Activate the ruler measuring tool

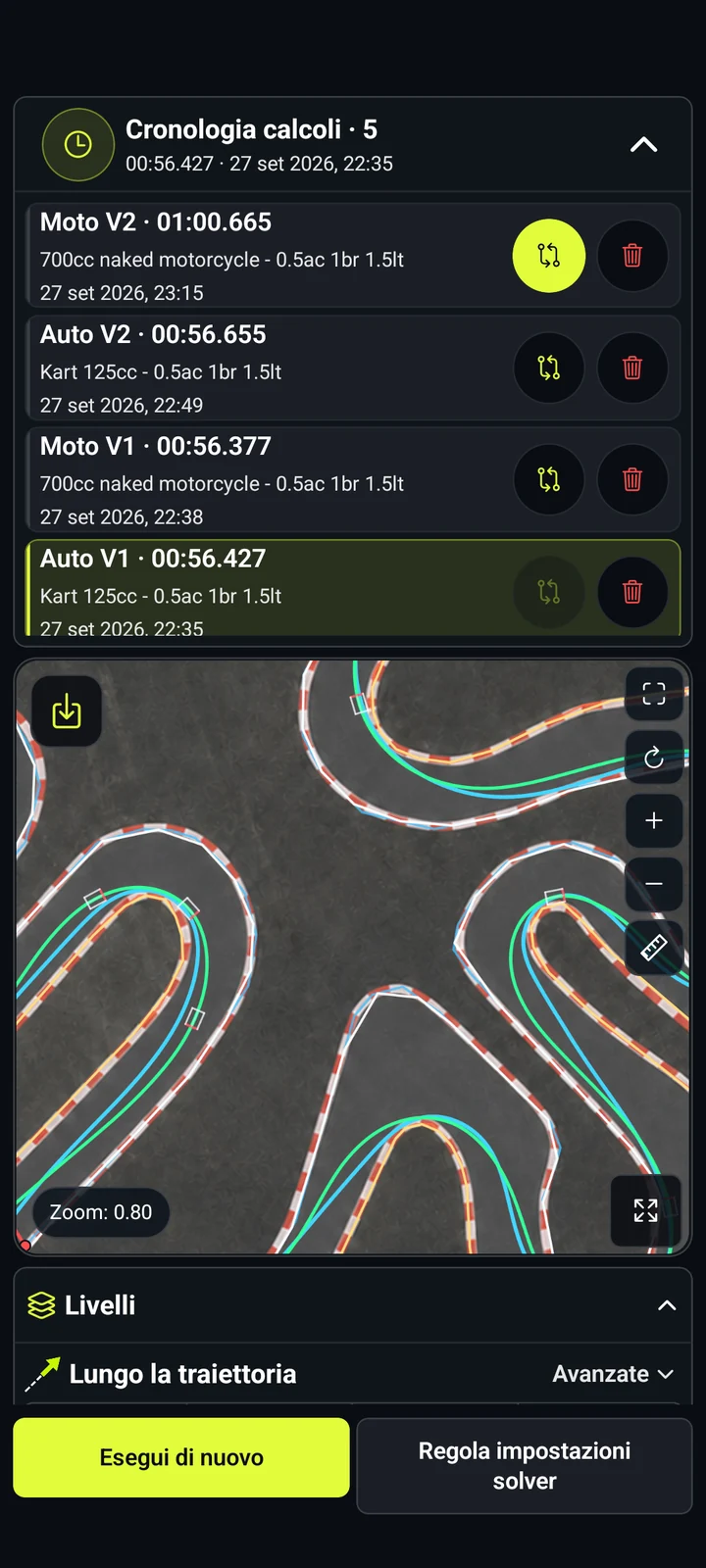click(654, 947)
